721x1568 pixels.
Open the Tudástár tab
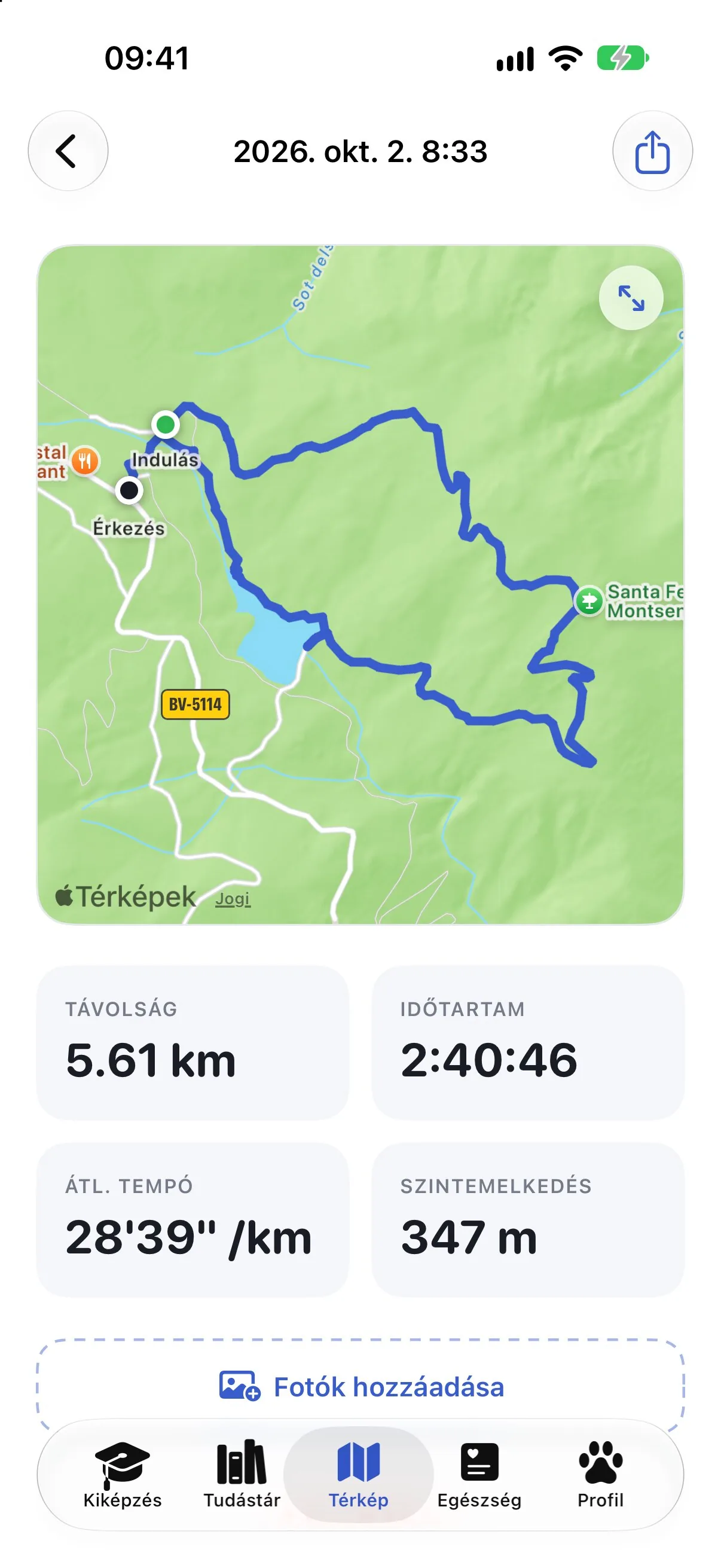coord(242,1475)
